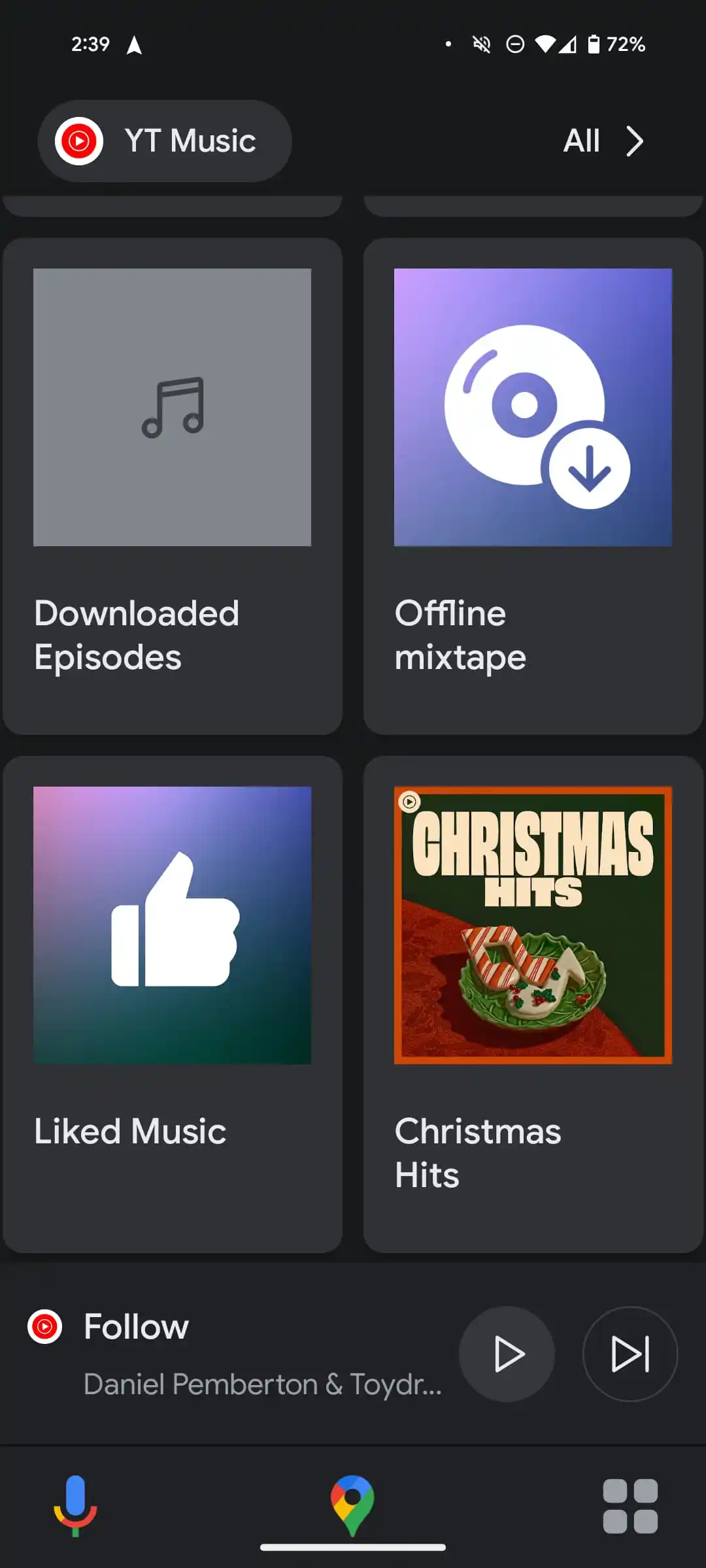Open Google Maps navigation
This screenshot has width=706, height=1568.
pos(352,1505)
